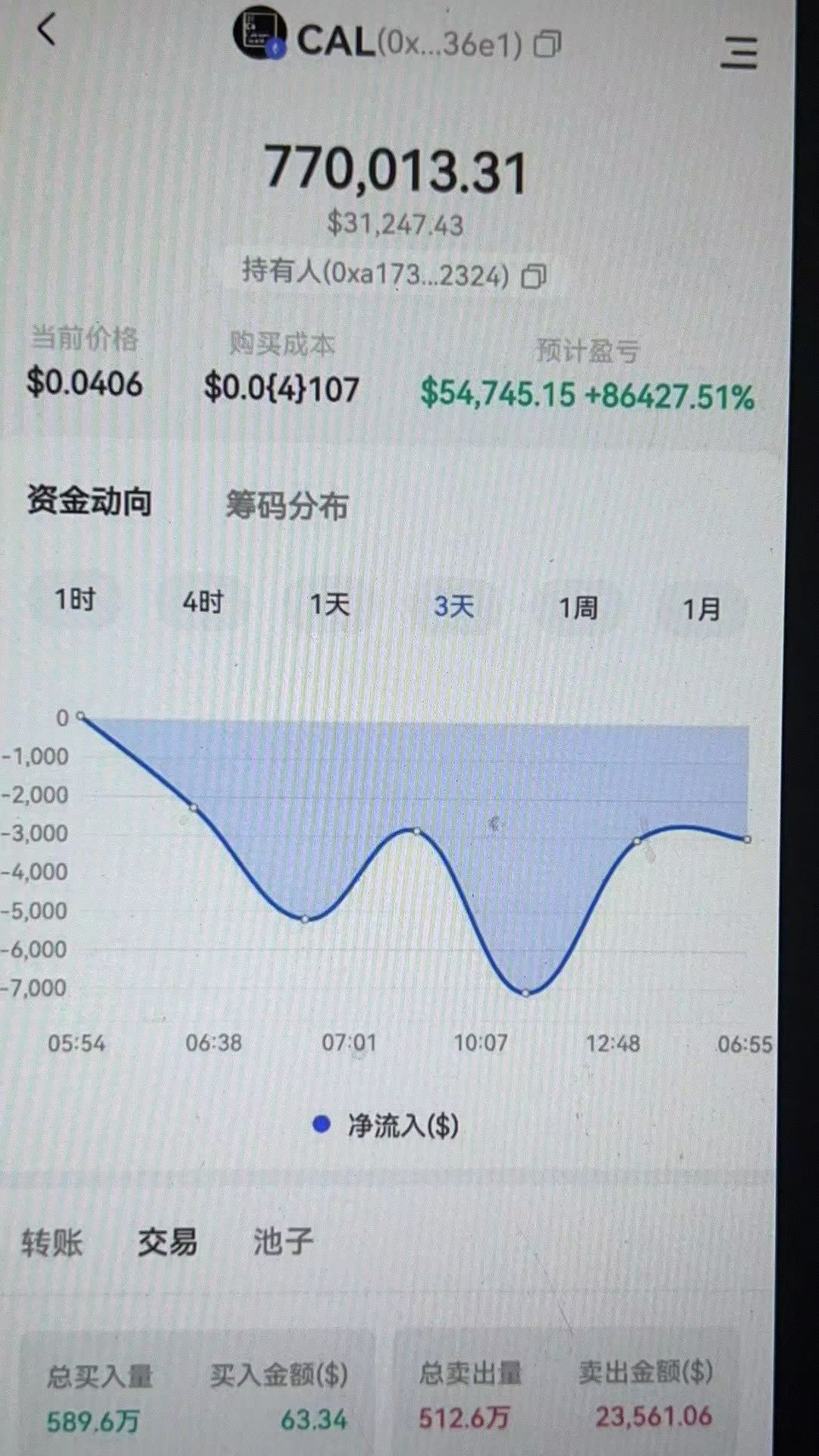
Task: Switch to the 筹码分布 tab
Action: tap(287, 505)
